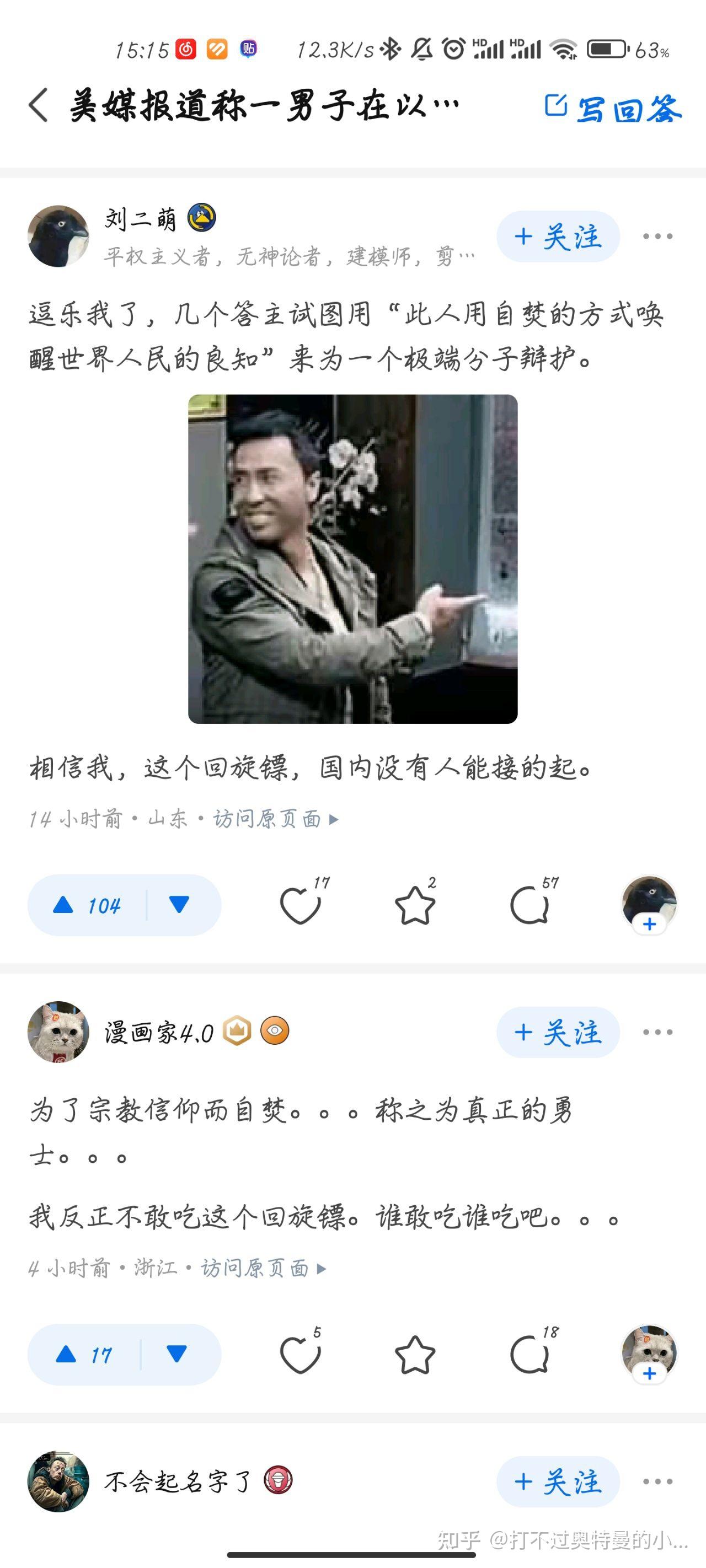Open overflow menu on 漫画家4.0's answer
This screenshot has width=706, height=1568.
tap(658, 1032)
